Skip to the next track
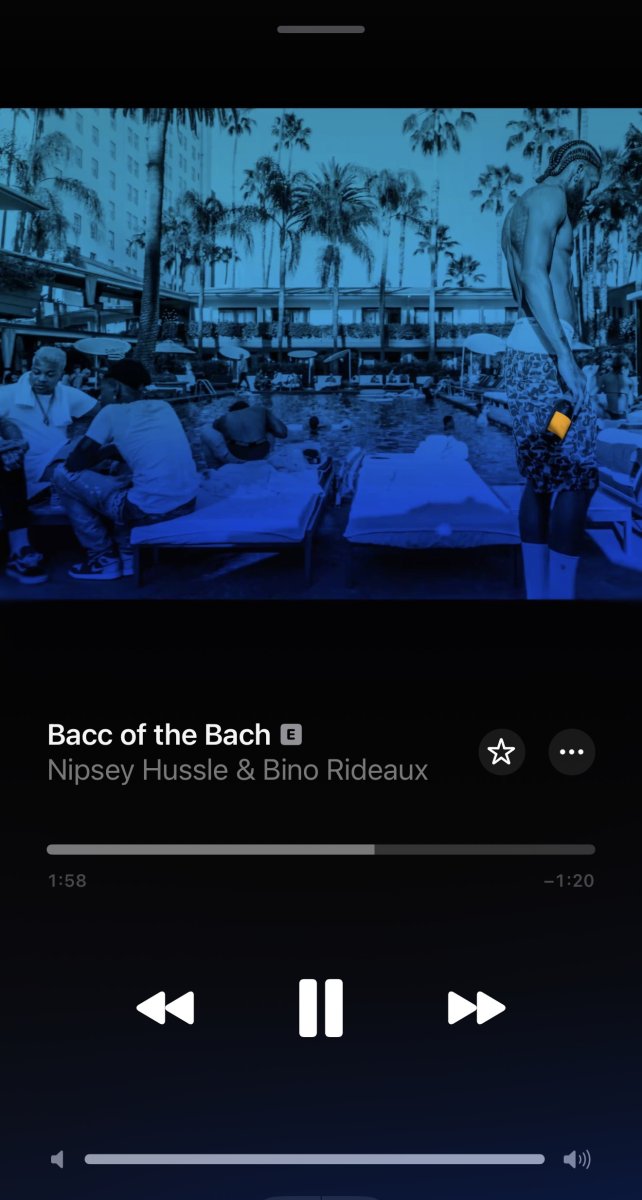Viewport: 642px width, 1200px height. (x=476, y=1008)
